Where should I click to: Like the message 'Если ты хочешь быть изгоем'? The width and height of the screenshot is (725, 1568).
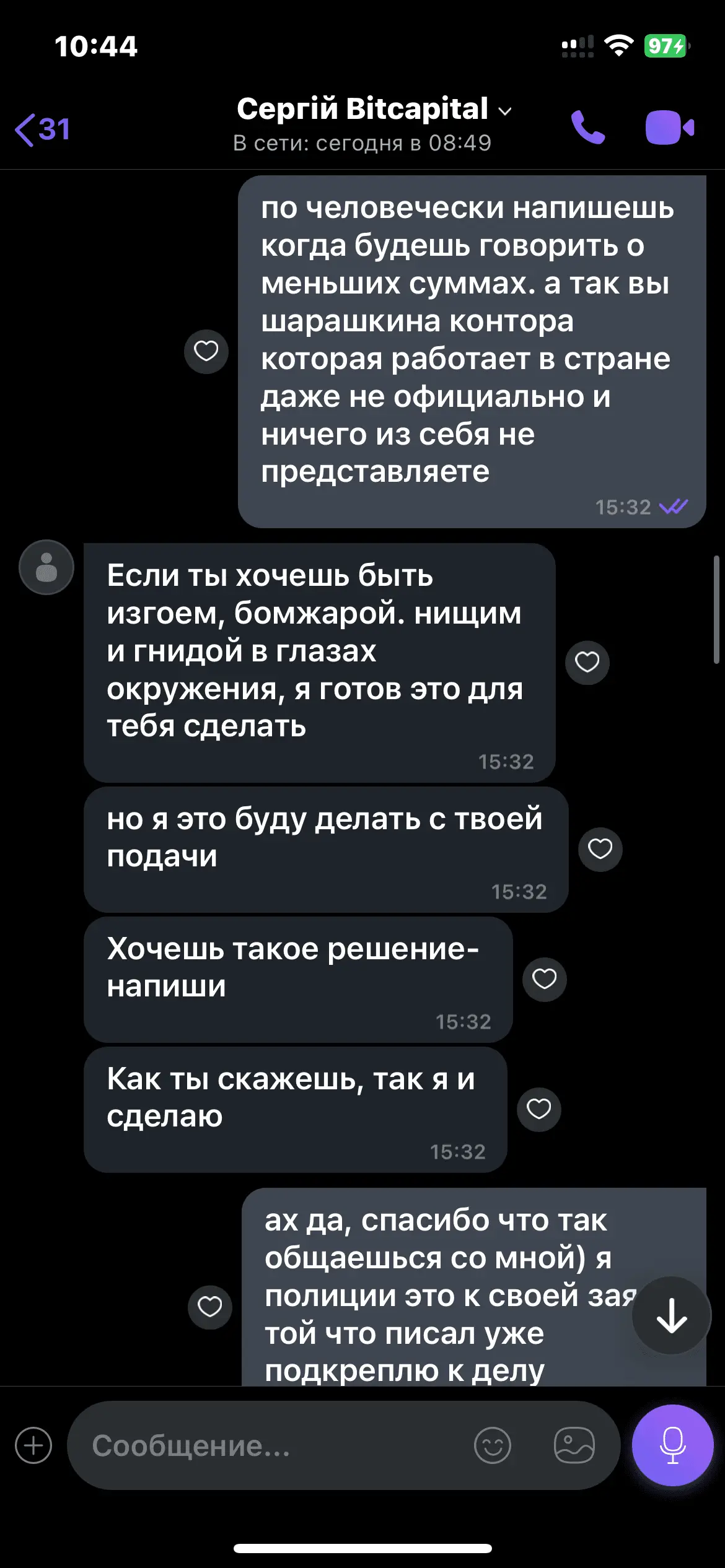pyautogui.click(x=587, y=662)
